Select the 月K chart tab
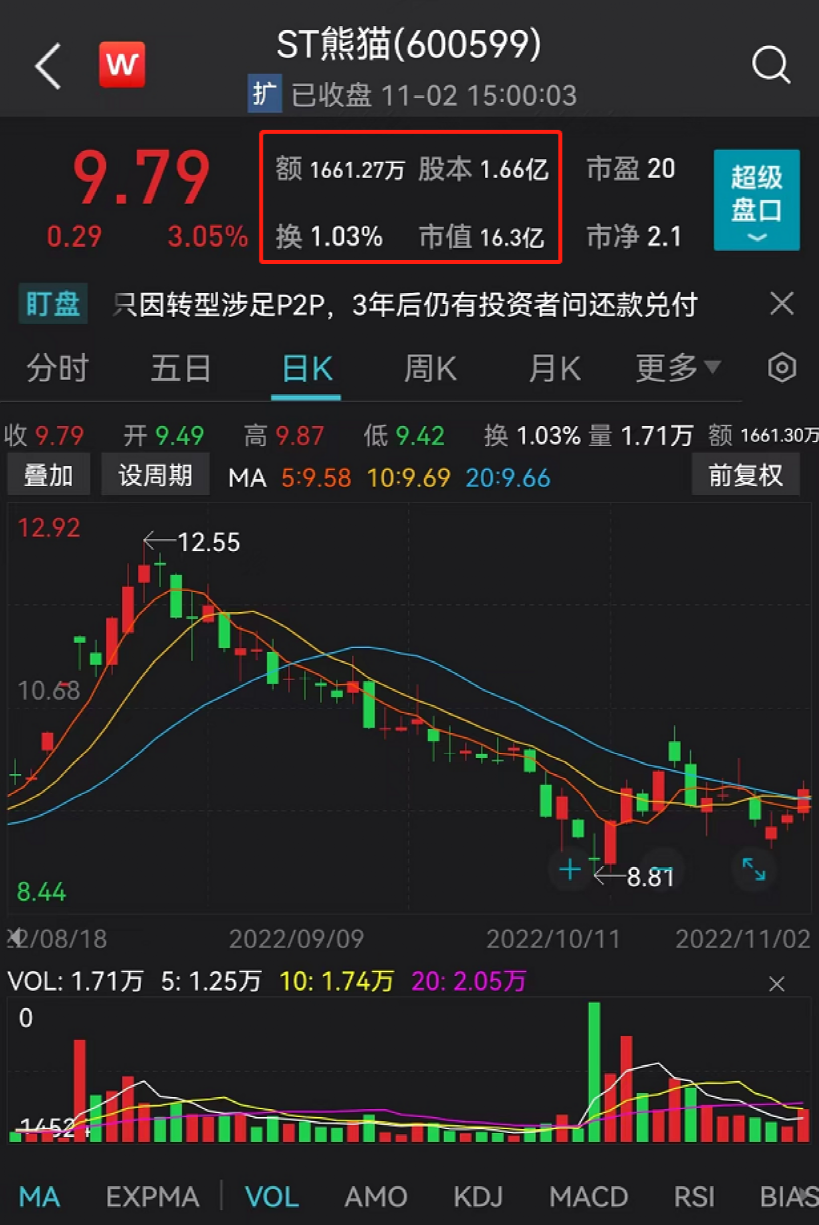This screenshot has width=819, height=1225. point(554,368)
